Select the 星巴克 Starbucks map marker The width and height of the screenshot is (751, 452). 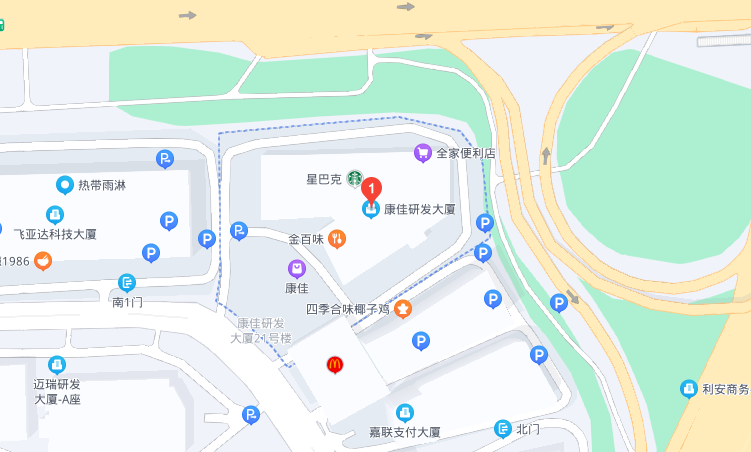coord(354,179)
